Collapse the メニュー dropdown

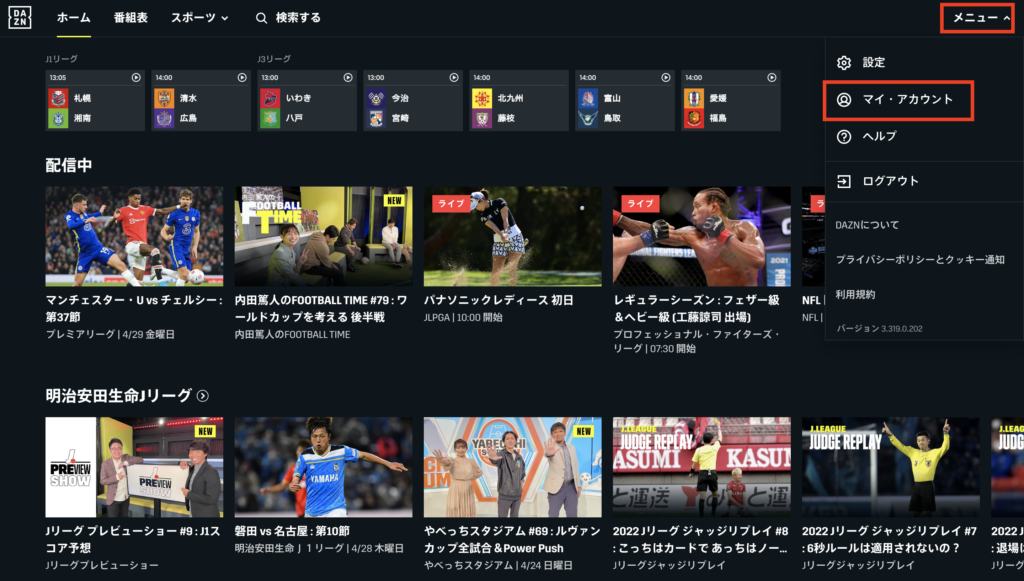[x=981, y=18]
